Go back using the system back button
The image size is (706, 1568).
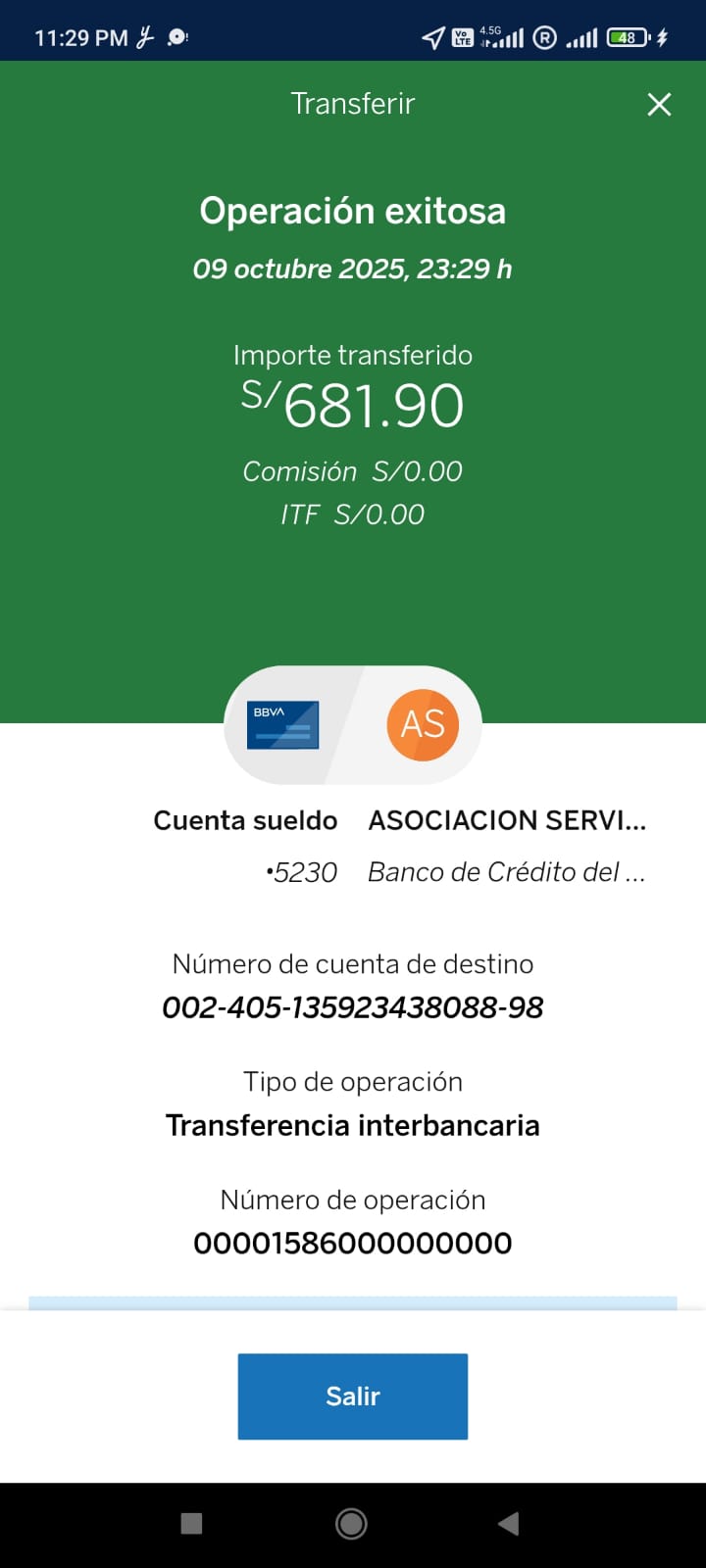(508, 1523)
